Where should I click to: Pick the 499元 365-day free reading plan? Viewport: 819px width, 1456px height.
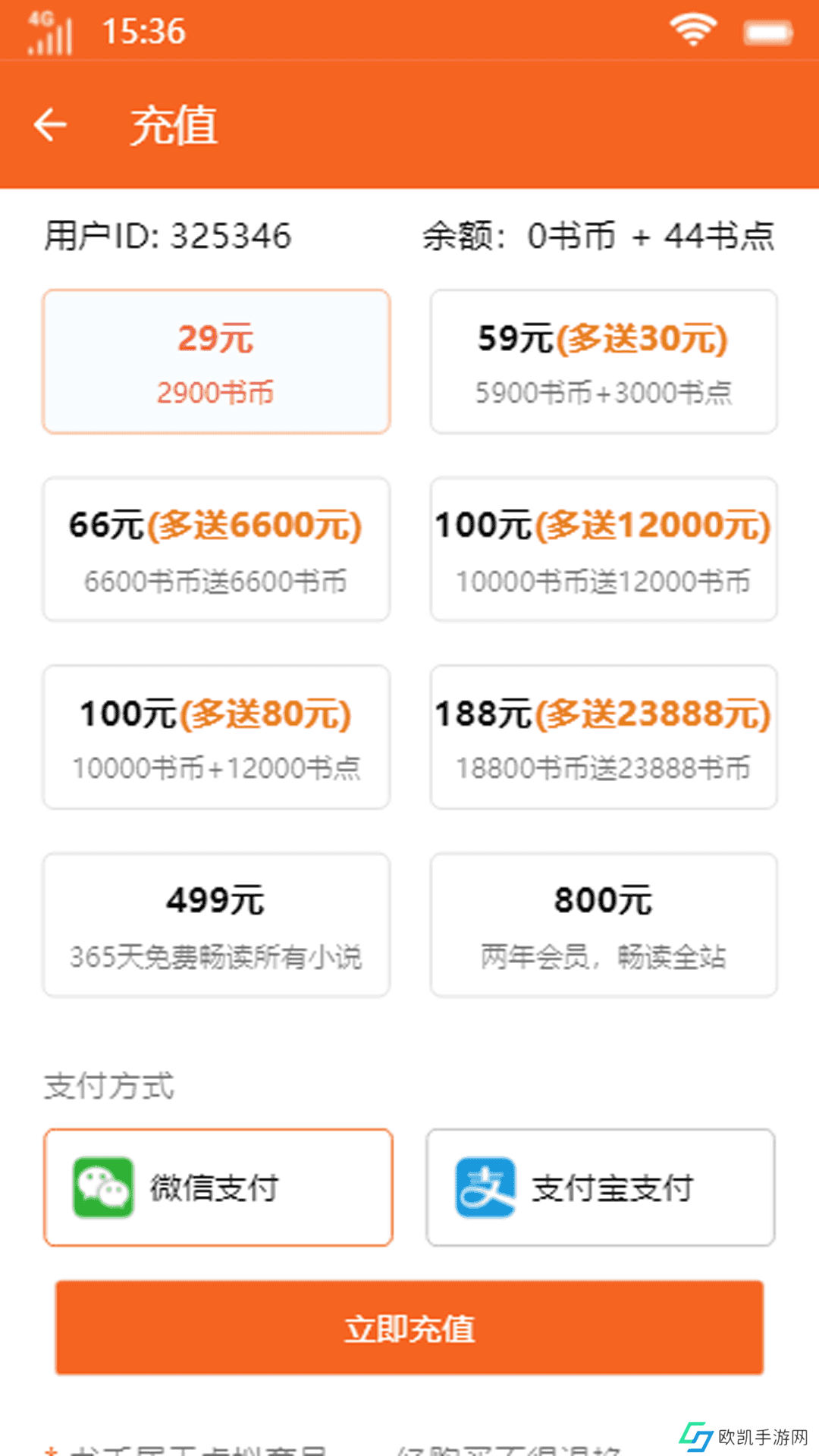216,925
